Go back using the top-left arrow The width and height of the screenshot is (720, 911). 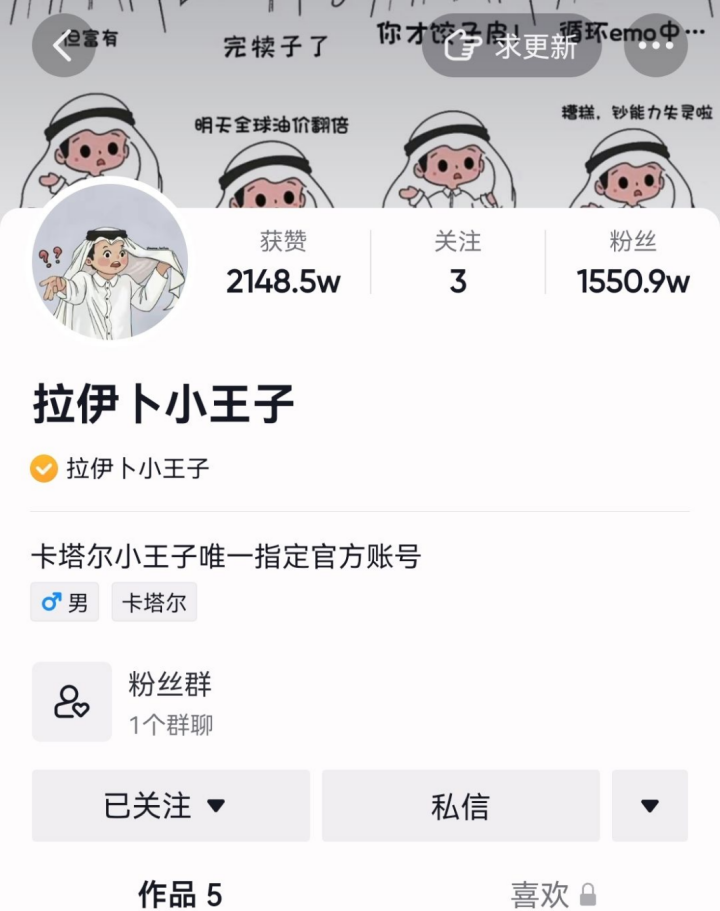[63, 45]
